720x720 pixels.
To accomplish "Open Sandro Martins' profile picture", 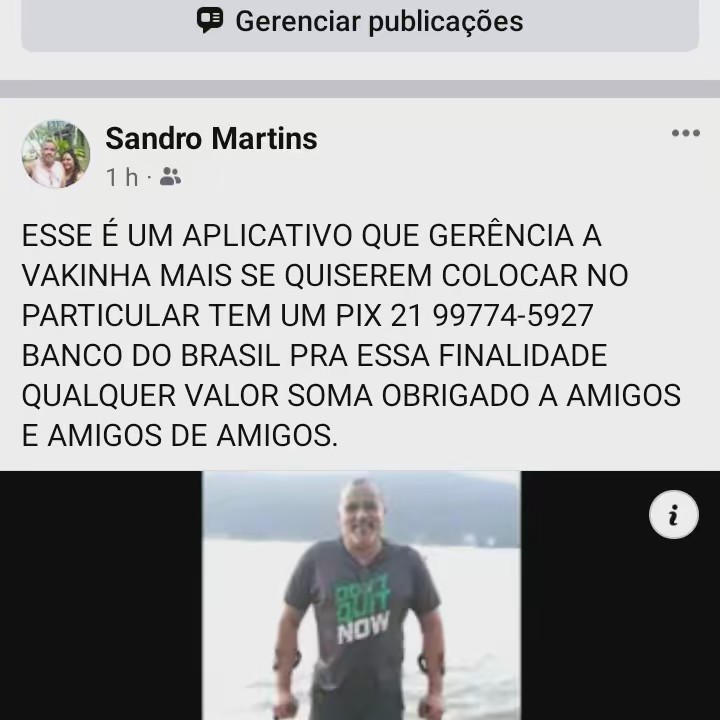I will (x=56, y=155).
